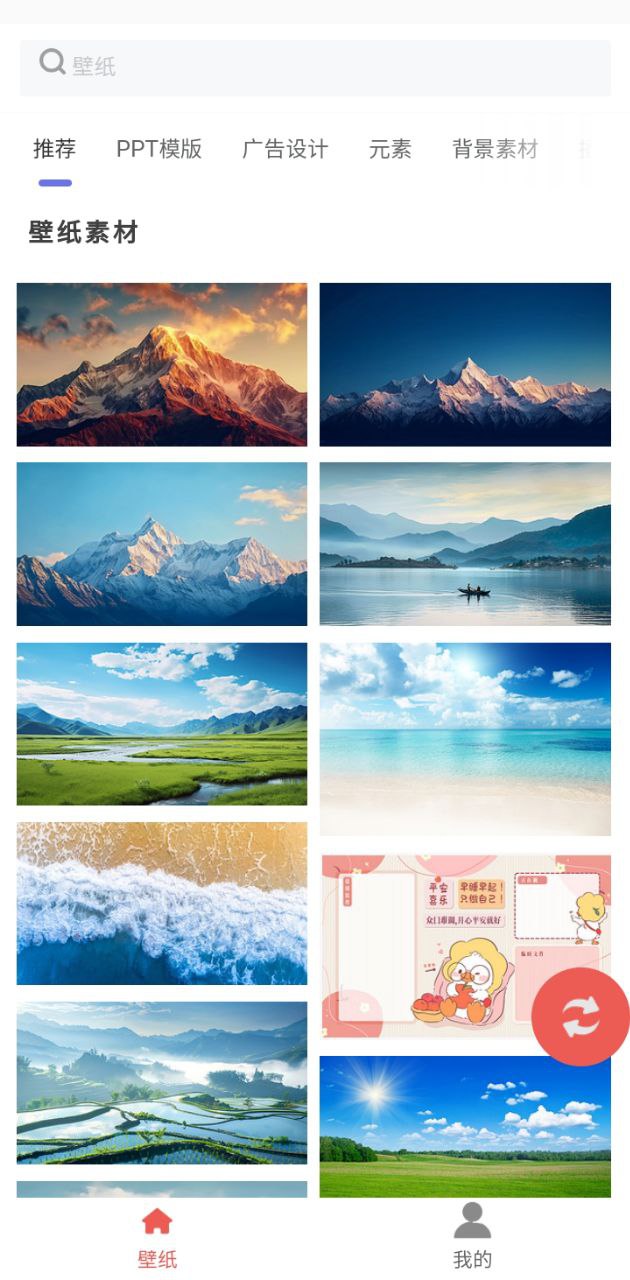Image resolution: width=630 pixels, height=1280 pixels.
Task: Switch to the PPT模版 tab
Action: tap(159, 149)
